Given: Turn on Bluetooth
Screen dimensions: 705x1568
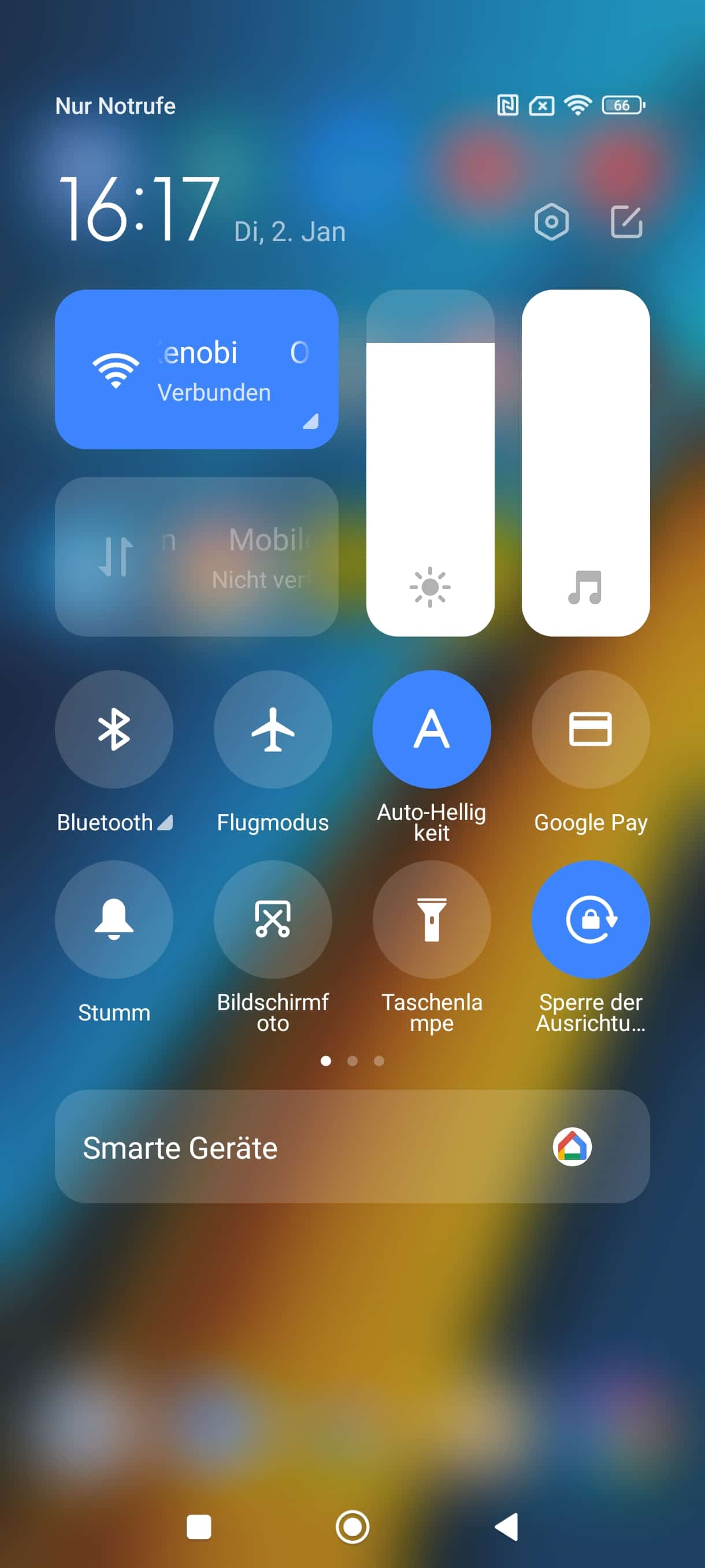Looking at the screenshot, I should [114, 729].
